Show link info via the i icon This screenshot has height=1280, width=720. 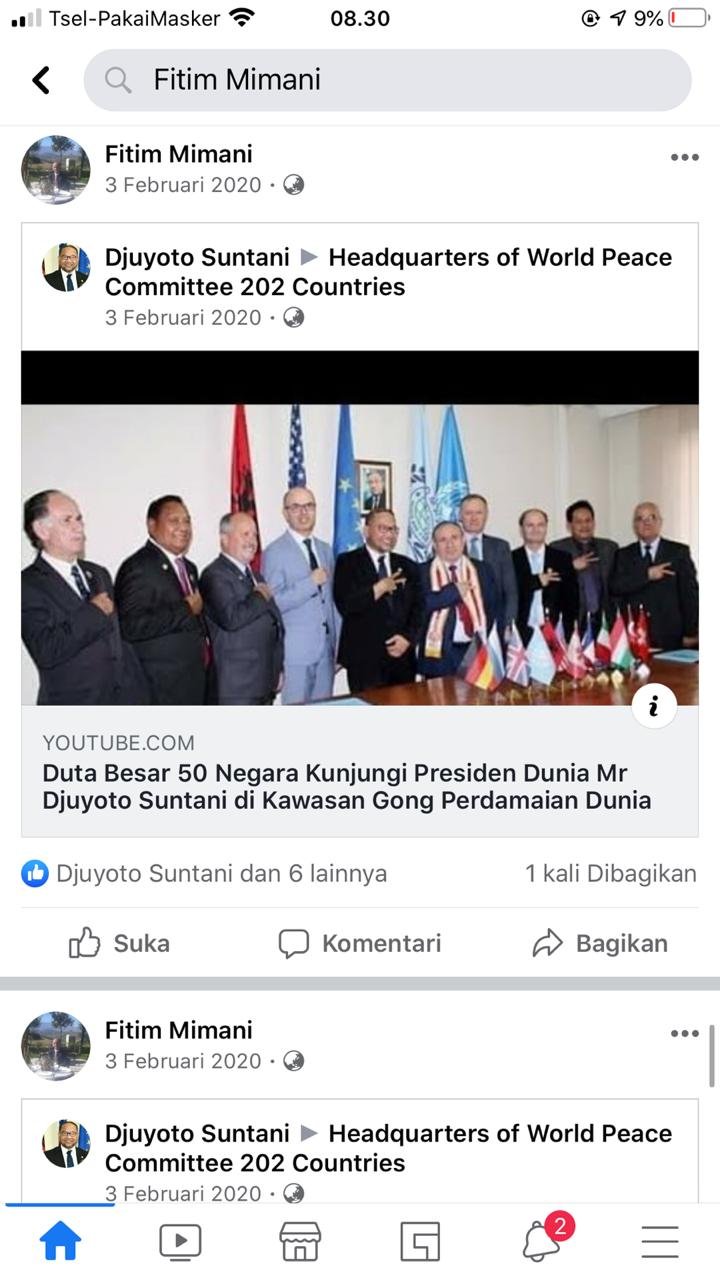click(654, 707)
